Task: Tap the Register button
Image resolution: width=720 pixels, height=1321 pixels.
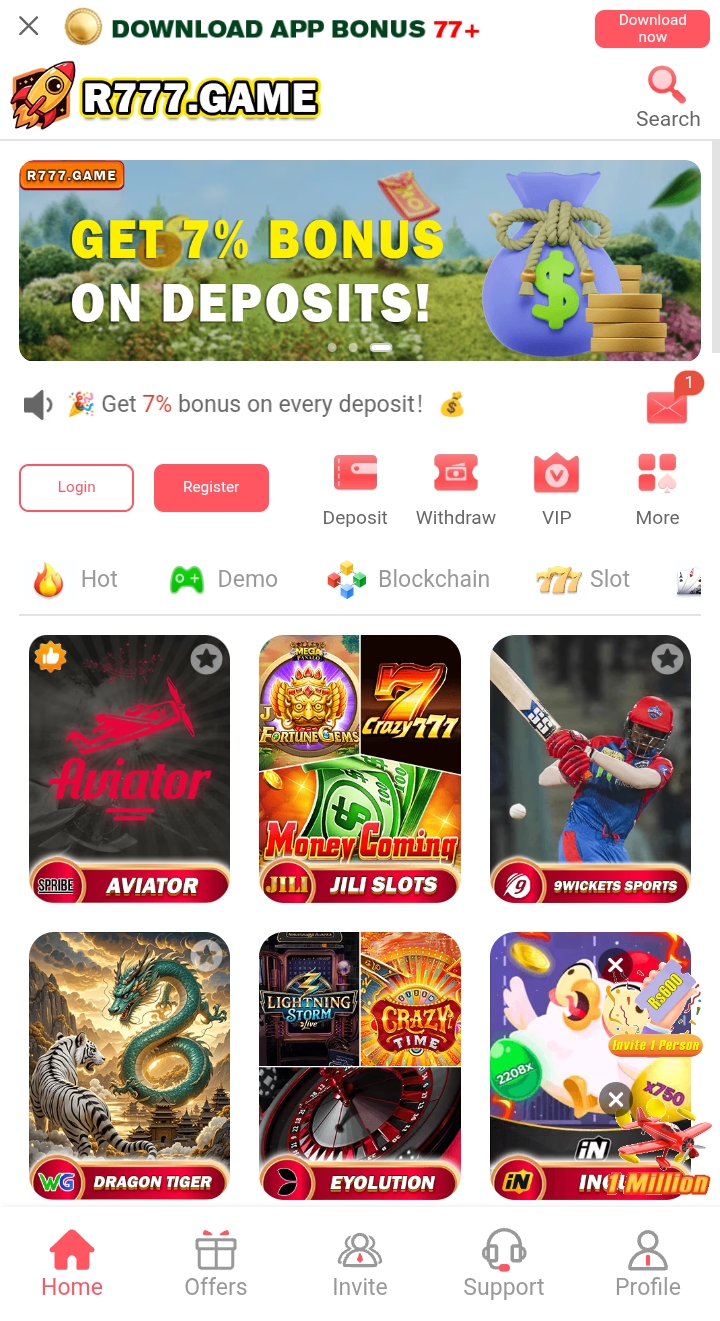Action: coord(211,488)
